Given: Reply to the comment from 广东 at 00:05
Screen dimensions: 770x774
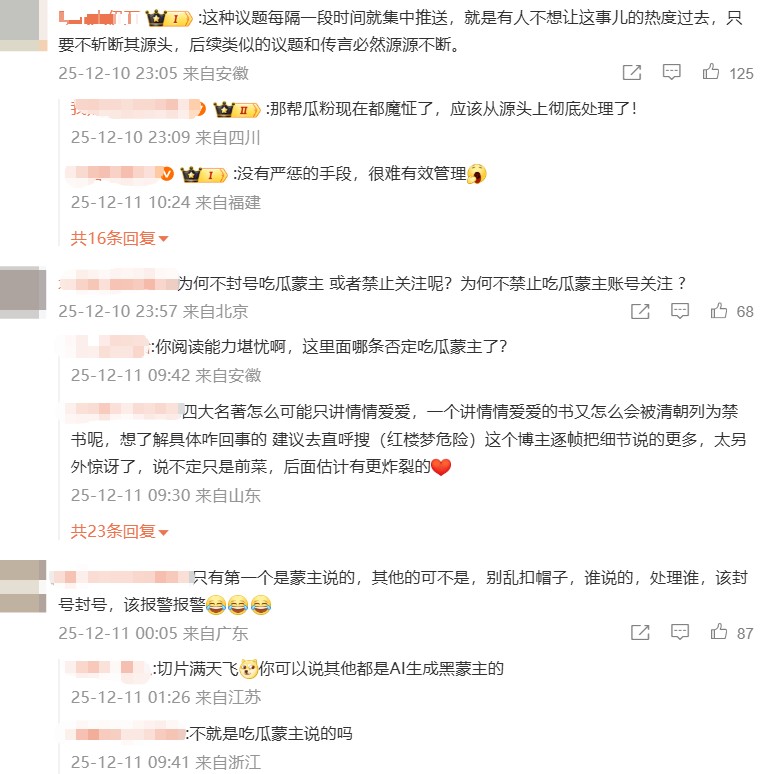Looking at the screenshot, I should tap(679, 633).
